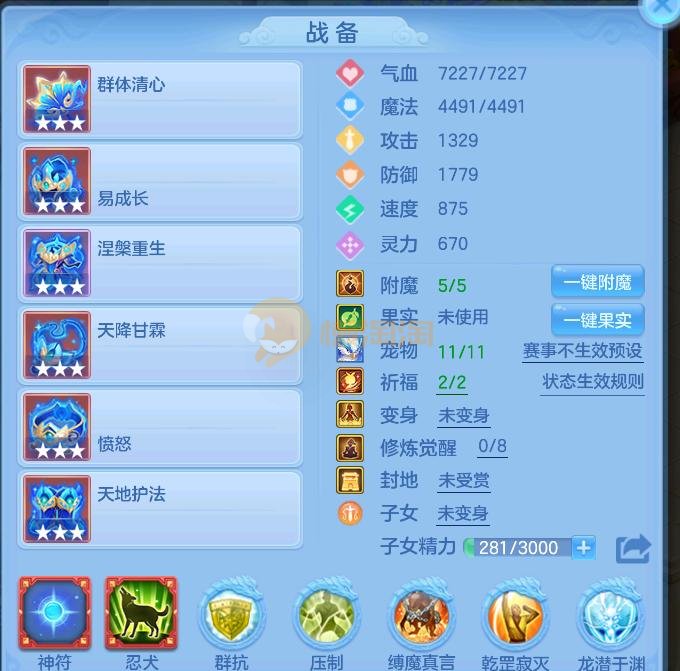Open the 压制 skill icon
This screenshot has height=671, width=680.
point(326,612)
